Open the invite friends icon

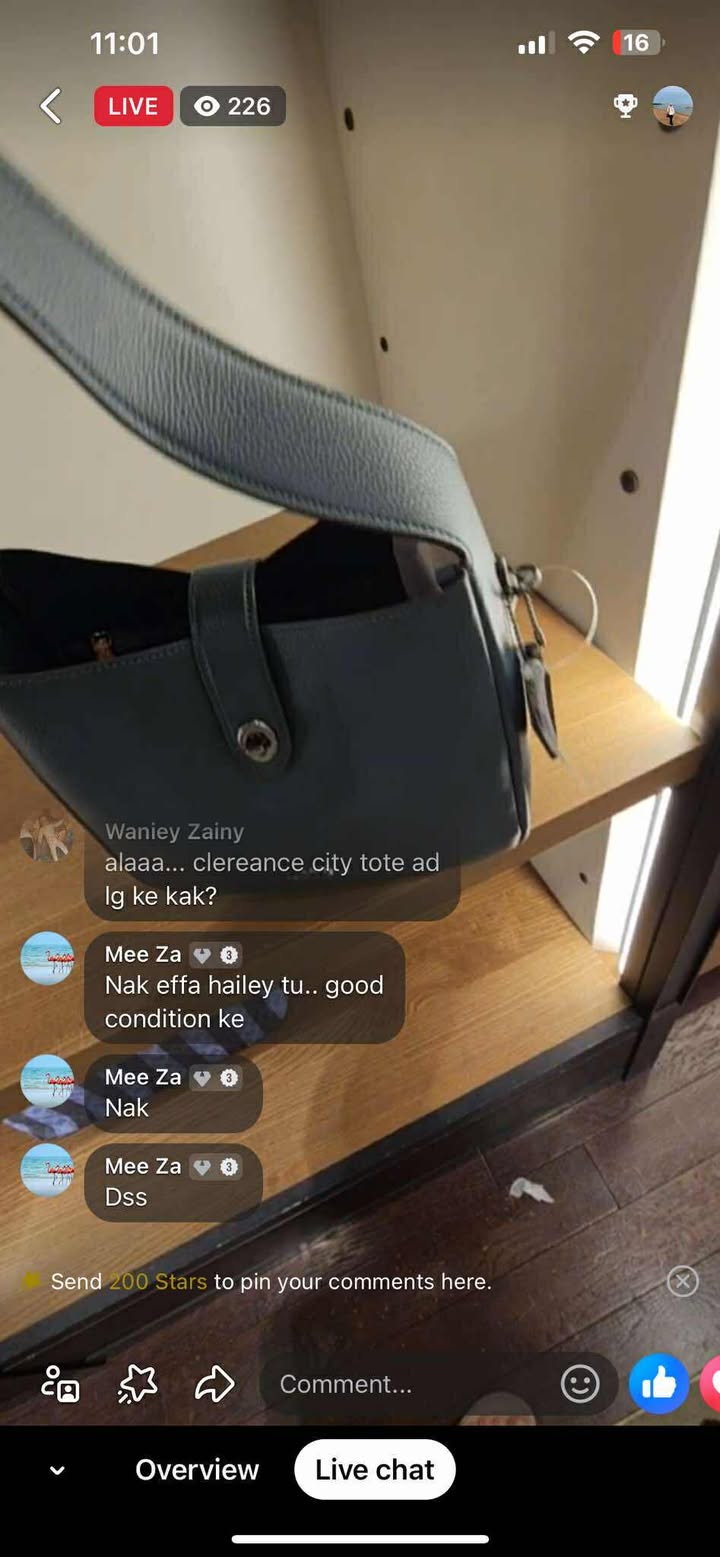(60, 1384)
